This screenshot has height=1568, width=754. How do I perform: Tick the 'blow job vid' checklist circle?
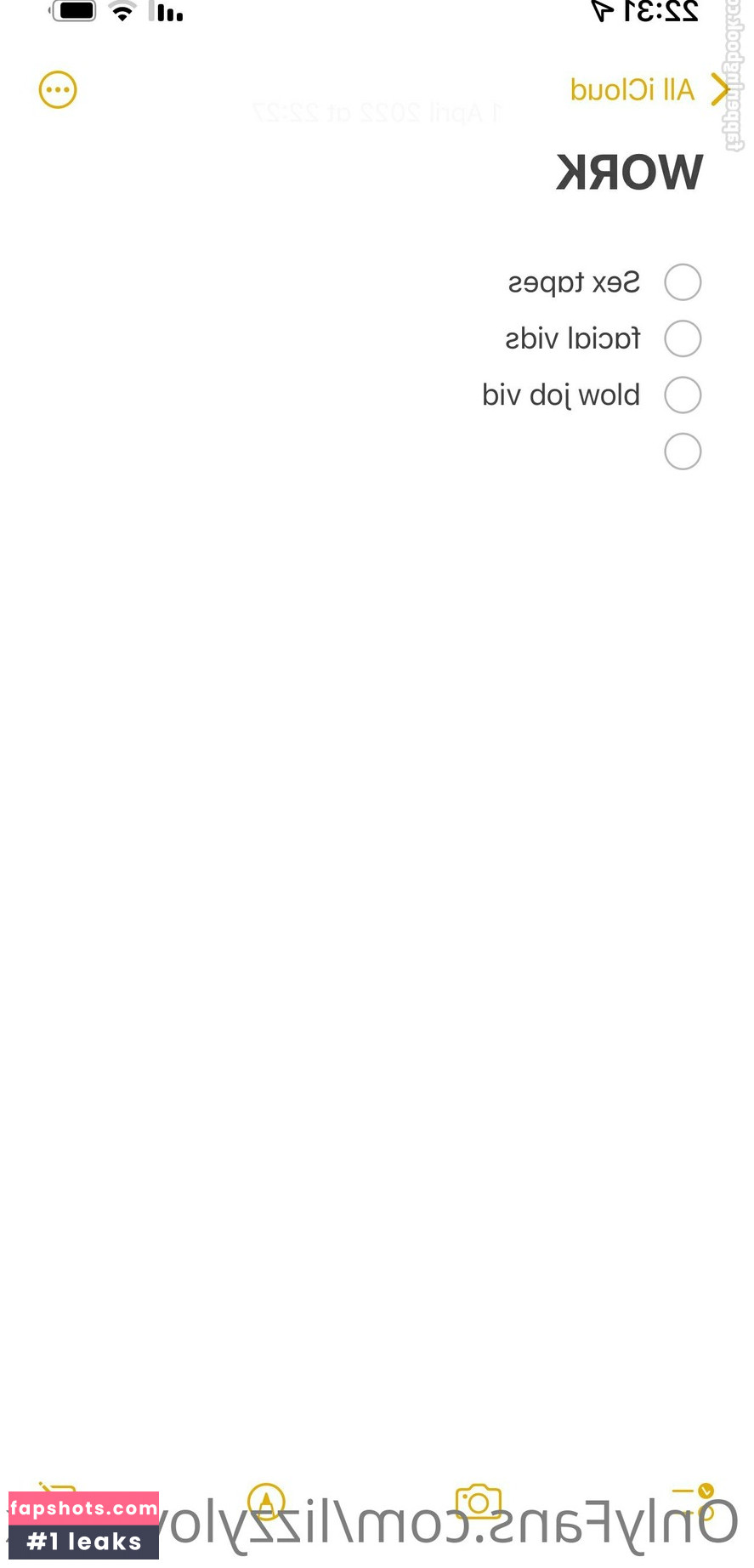[x=683, y=395]
